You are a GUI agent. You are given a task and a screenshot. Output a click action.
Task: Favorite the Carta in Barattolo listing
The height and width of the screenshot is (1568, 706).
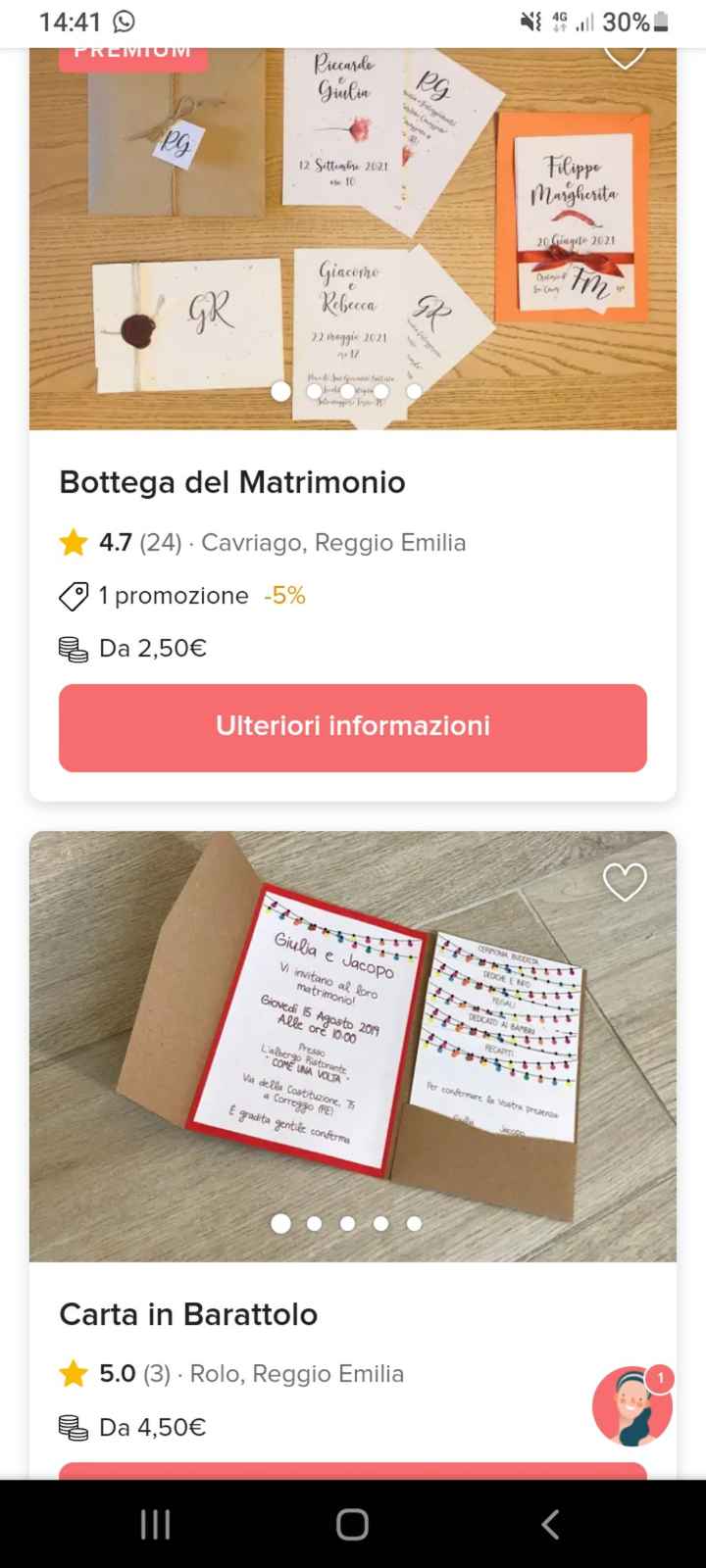pyautogui.click(x=625, y=882)
